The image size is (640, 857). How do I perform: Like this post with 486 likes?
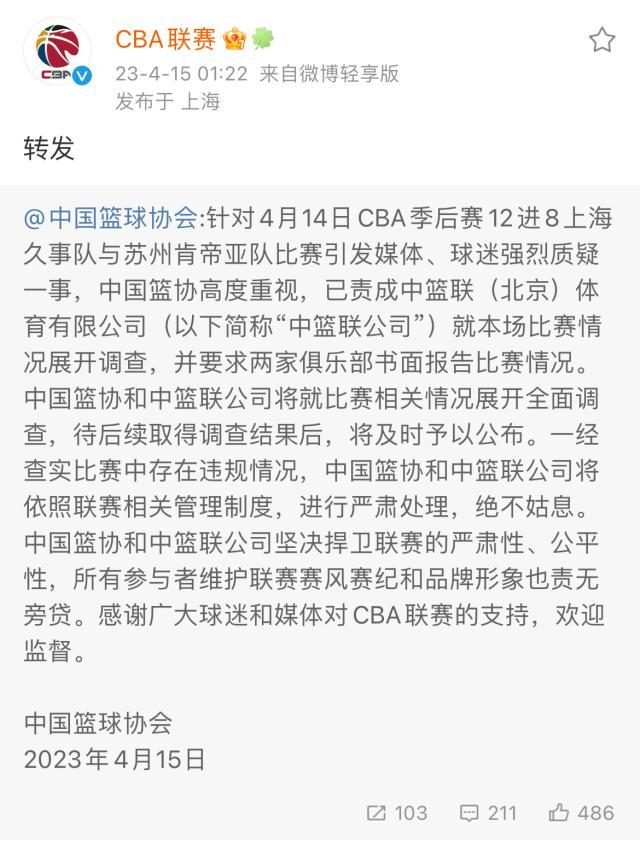[x=581, y=812]
